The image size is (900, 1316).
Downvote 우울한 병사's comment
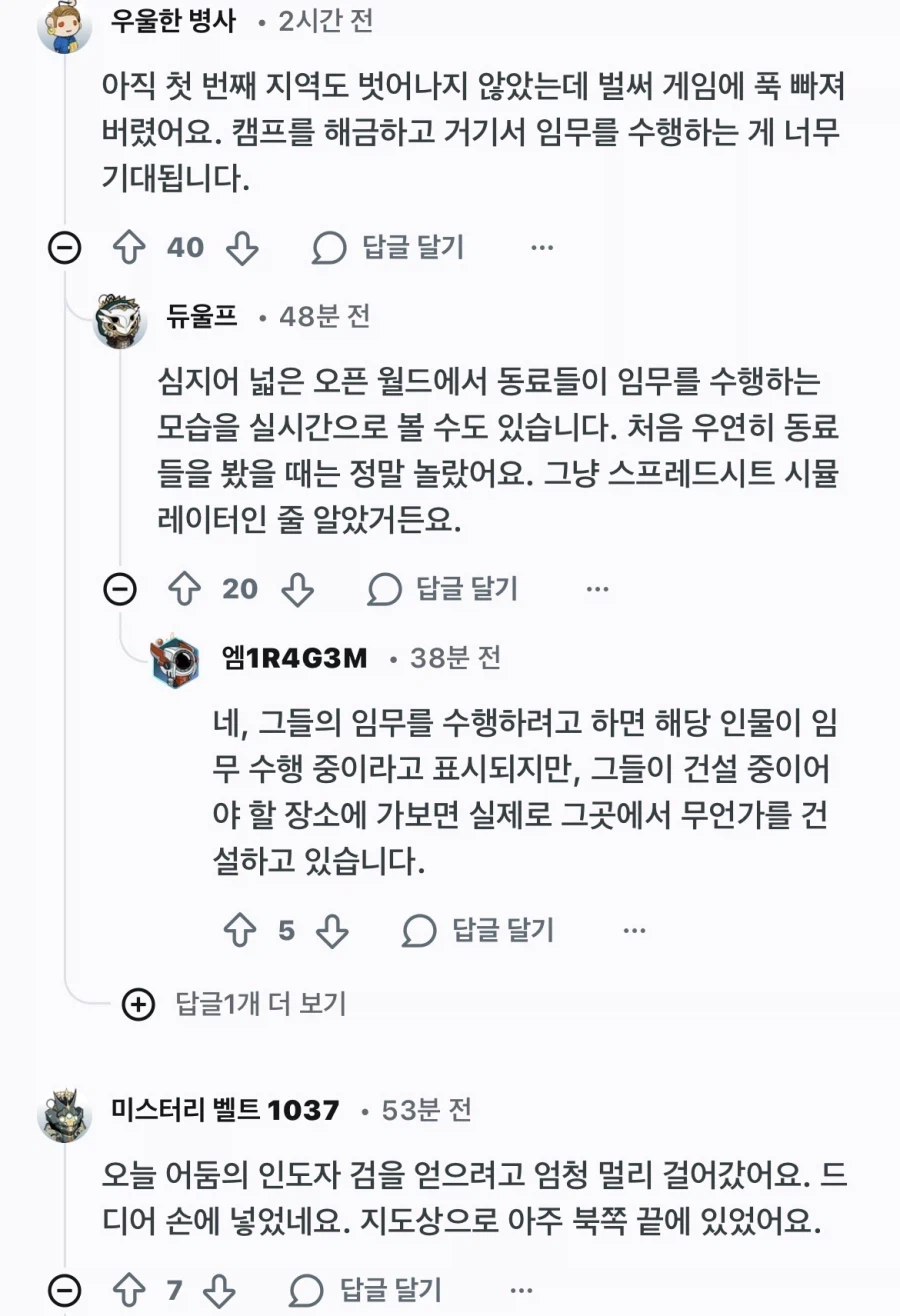(243, 248)
